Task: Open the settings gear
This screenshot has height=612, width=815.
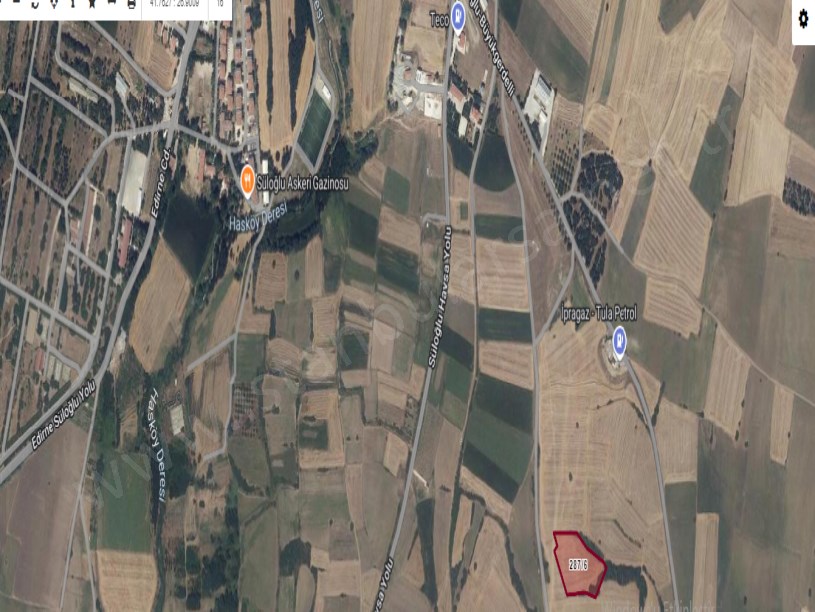Action: tap(803, 19)
